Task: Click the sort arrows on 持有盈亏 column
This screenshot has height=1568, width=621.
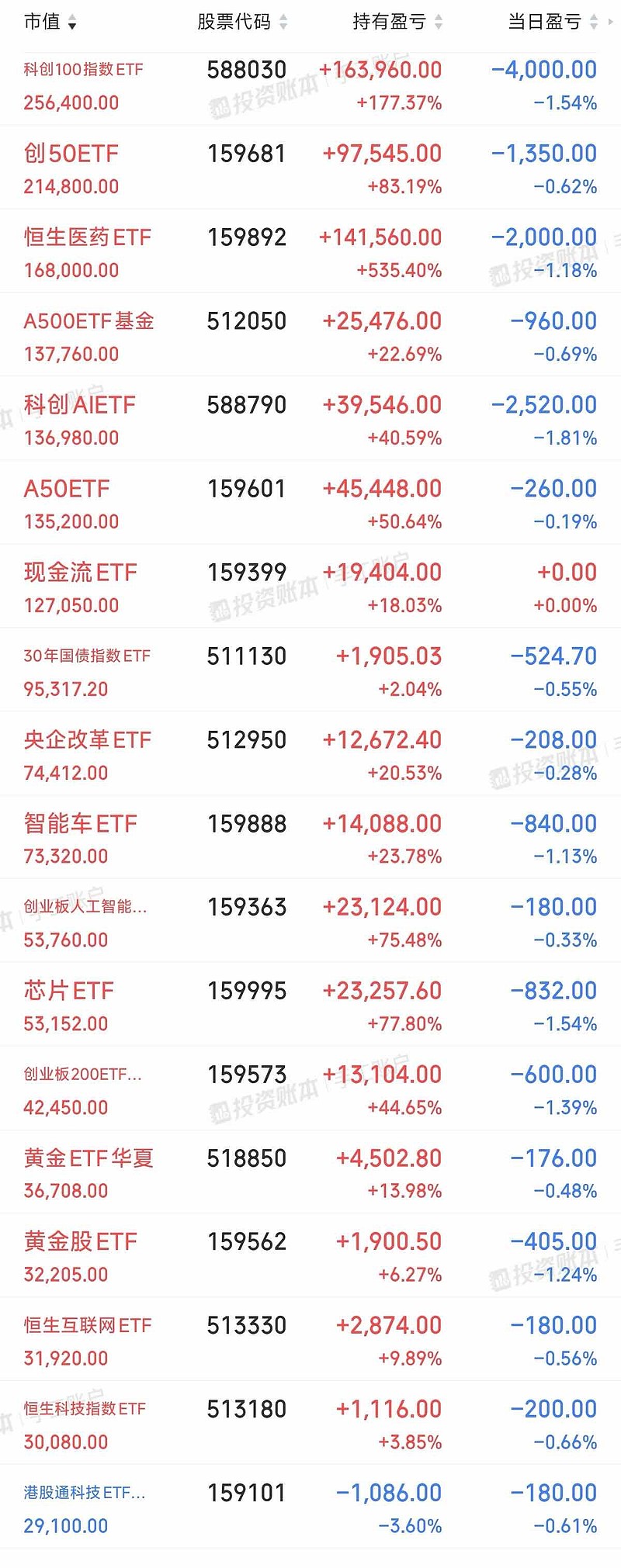Action: 439,22
